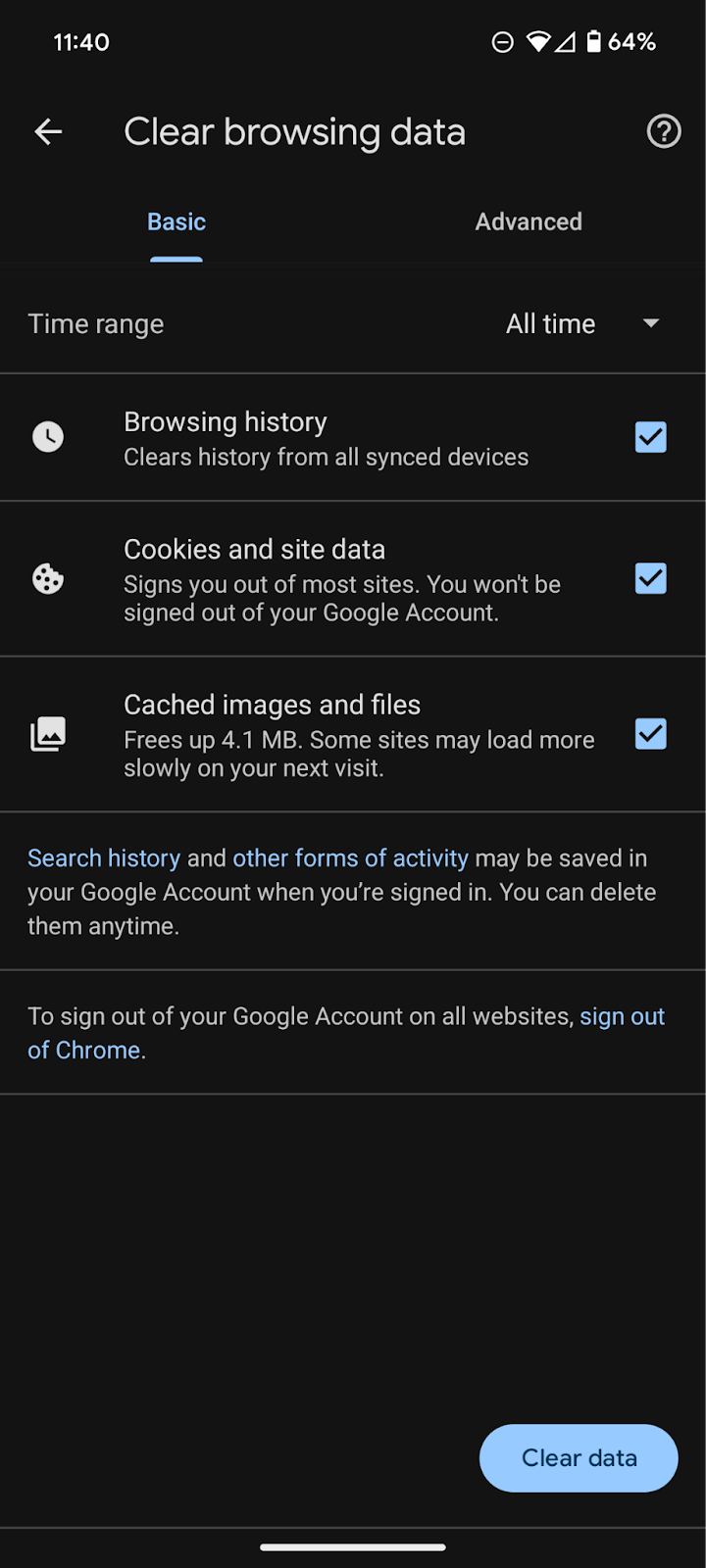Viewport: 706px width, 1568px height.
Task: Open the help question mark icon
Action: pyautogui.click(x=664, y=131)
